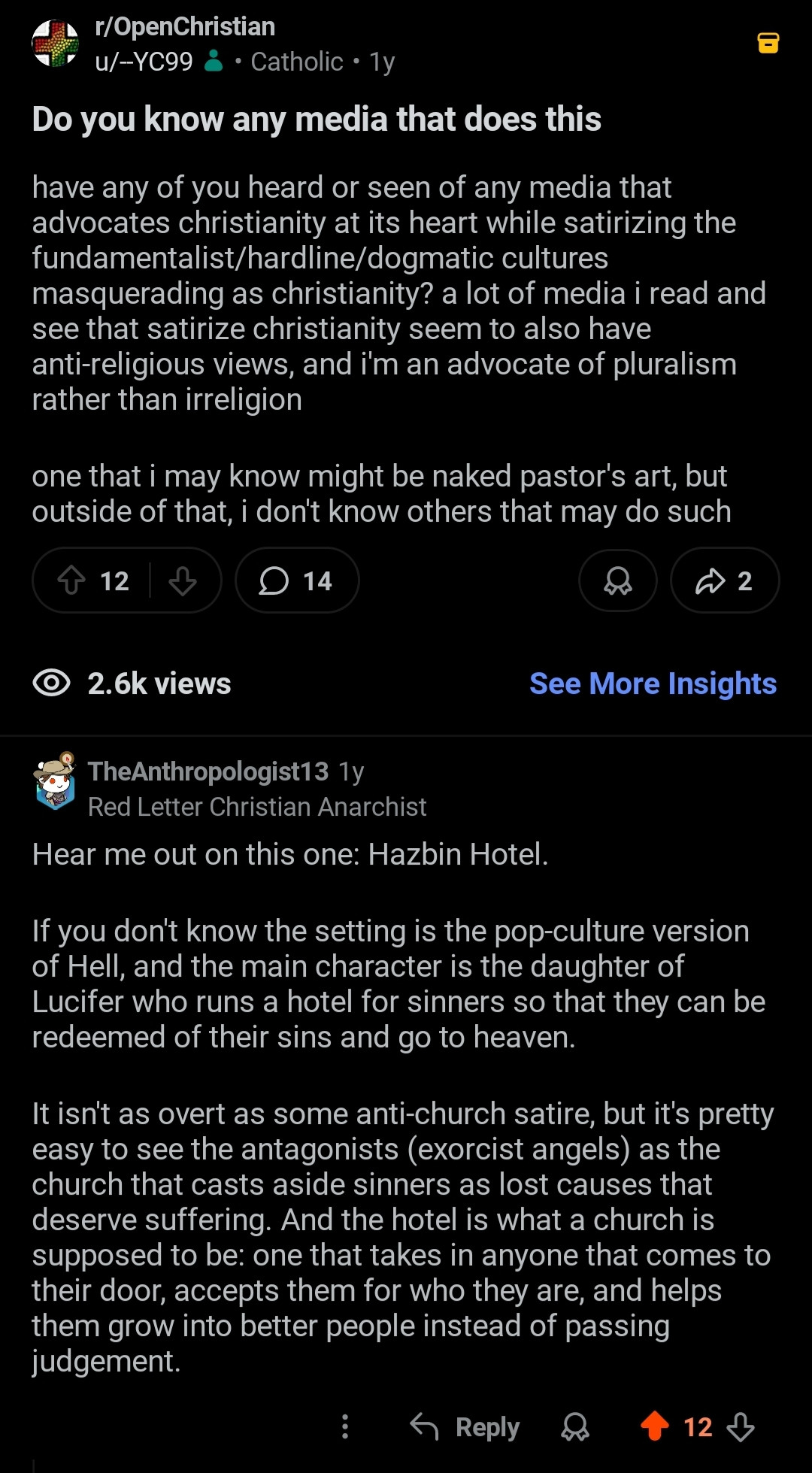Viewport: 812px width, 1473px height.
Task: Share this post
Action: click(724, 580)
